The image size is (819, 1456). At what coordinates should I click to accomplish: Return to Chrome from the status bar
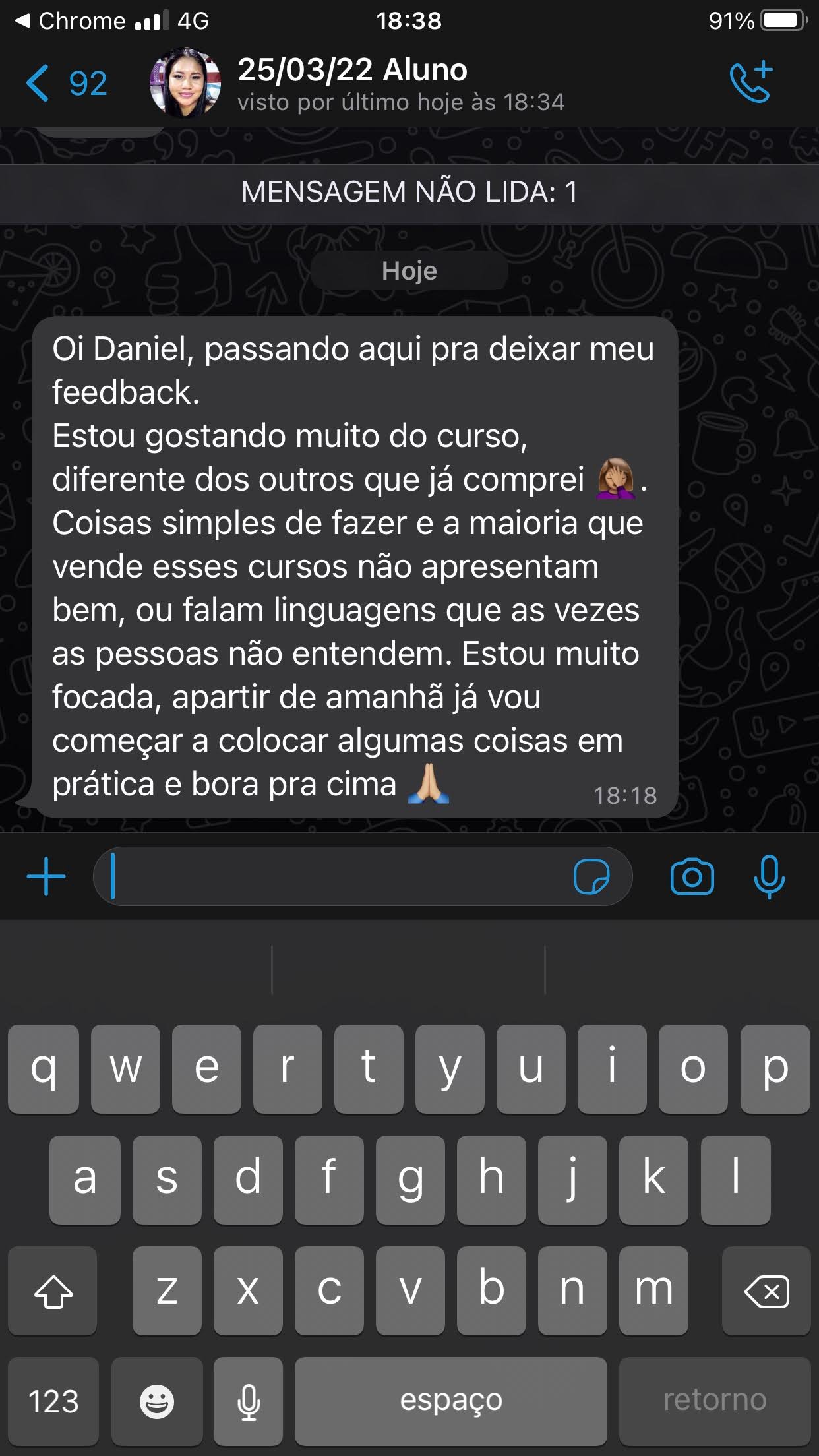(x=69, y=21)
